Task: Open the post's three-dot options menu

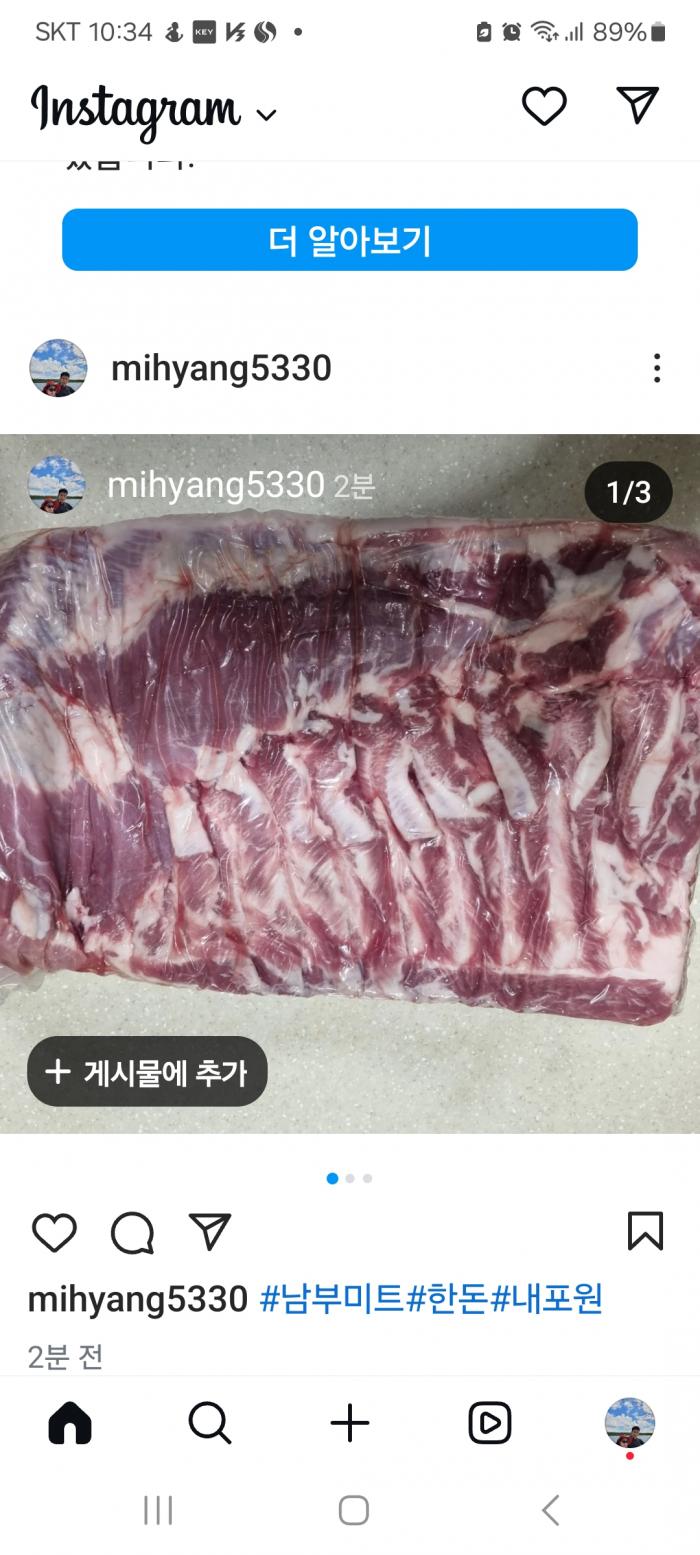Action: point(656,368)
